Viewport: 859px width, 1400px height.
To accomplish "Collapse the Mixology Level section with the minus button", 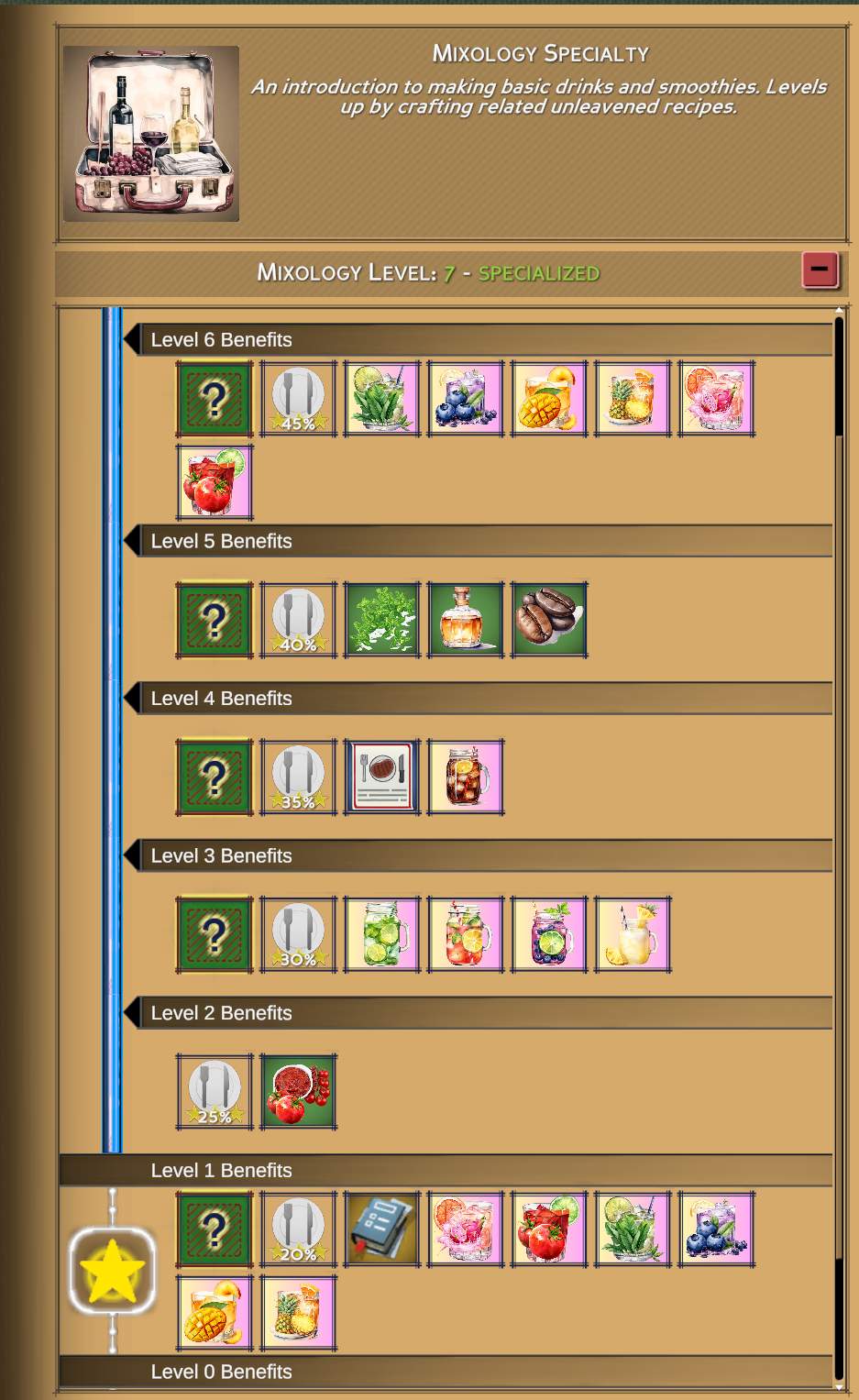I will pyautogui.click(x=820, y=270).
